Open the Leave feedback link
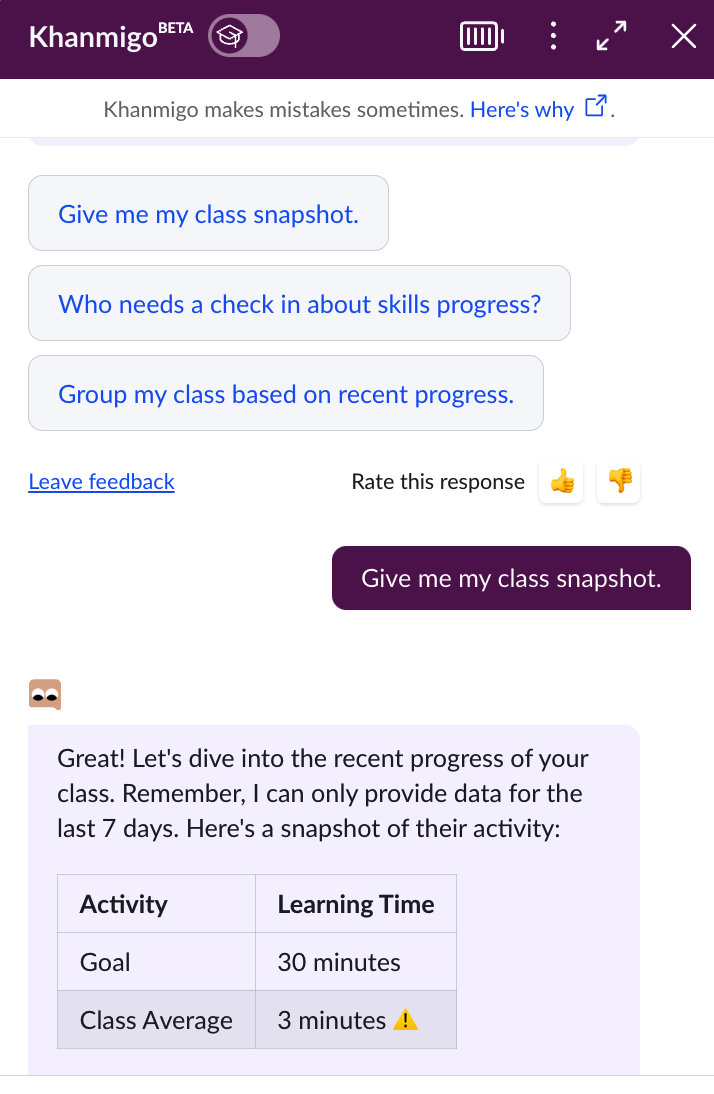The image size is (714, 1094). [x=101, y=482]
